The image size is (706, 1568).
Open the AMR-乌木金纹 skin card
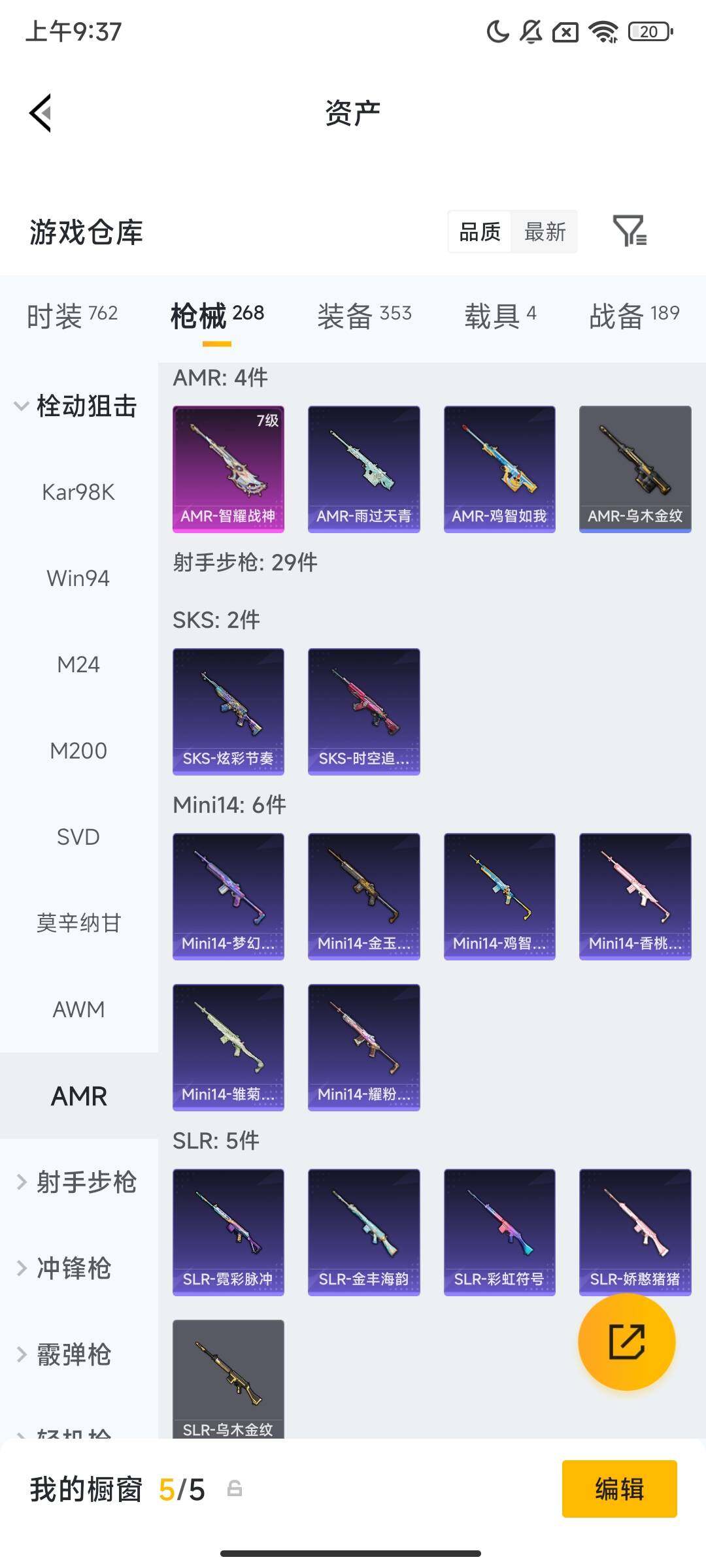click(x=635, y=468)
